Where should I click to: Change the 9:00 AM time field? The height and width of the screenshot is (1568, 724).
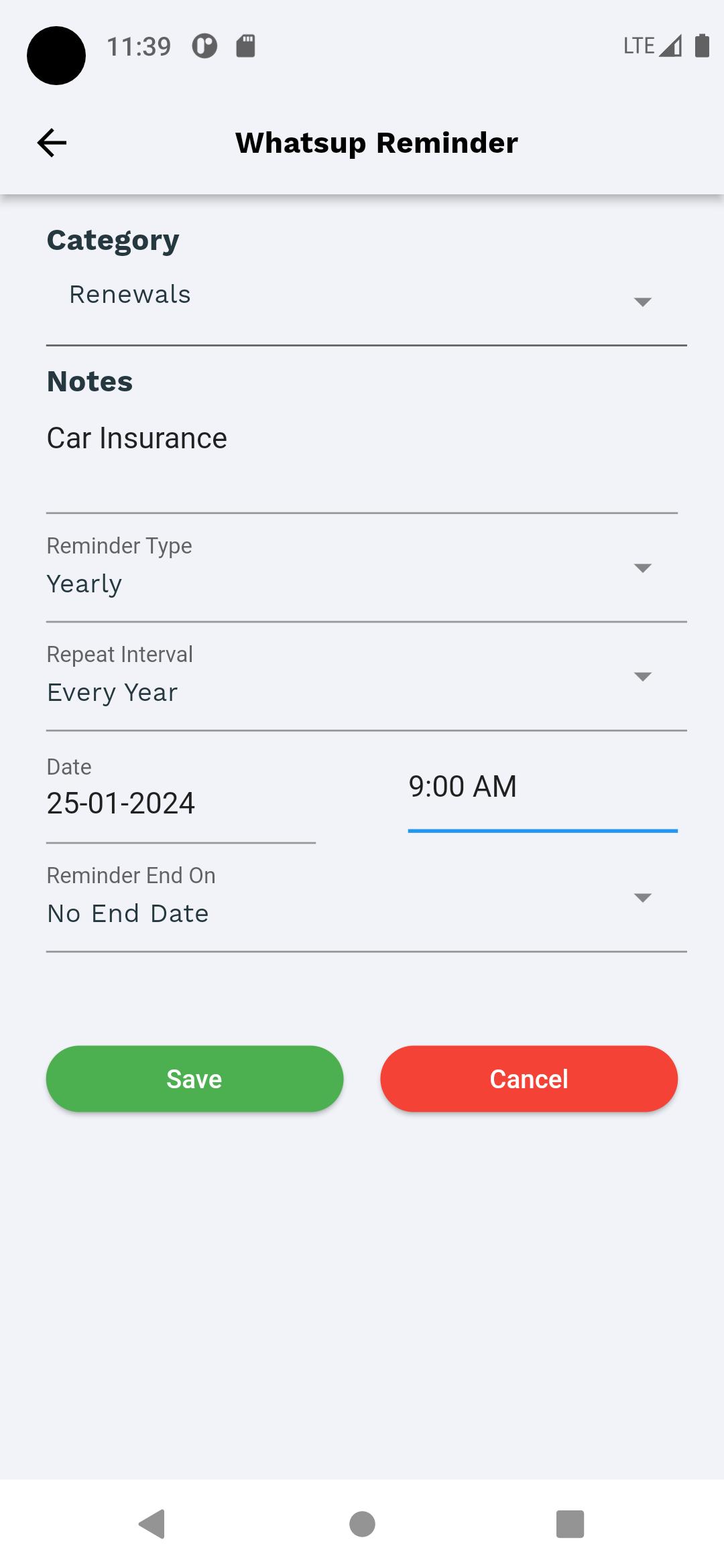543,791
